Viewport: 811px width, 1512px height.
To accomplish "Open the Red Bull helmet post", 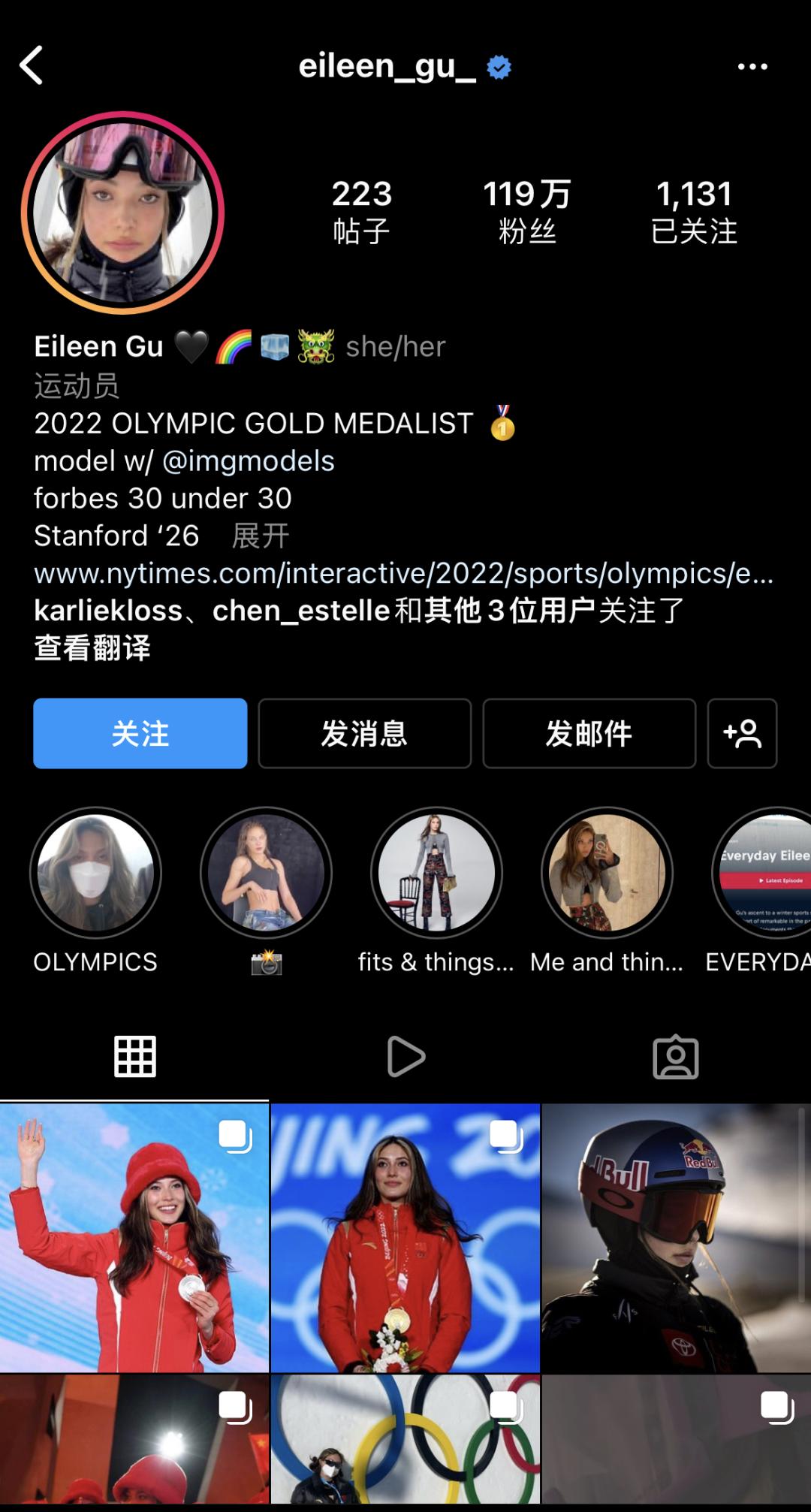I will (x=676, y=1237).
